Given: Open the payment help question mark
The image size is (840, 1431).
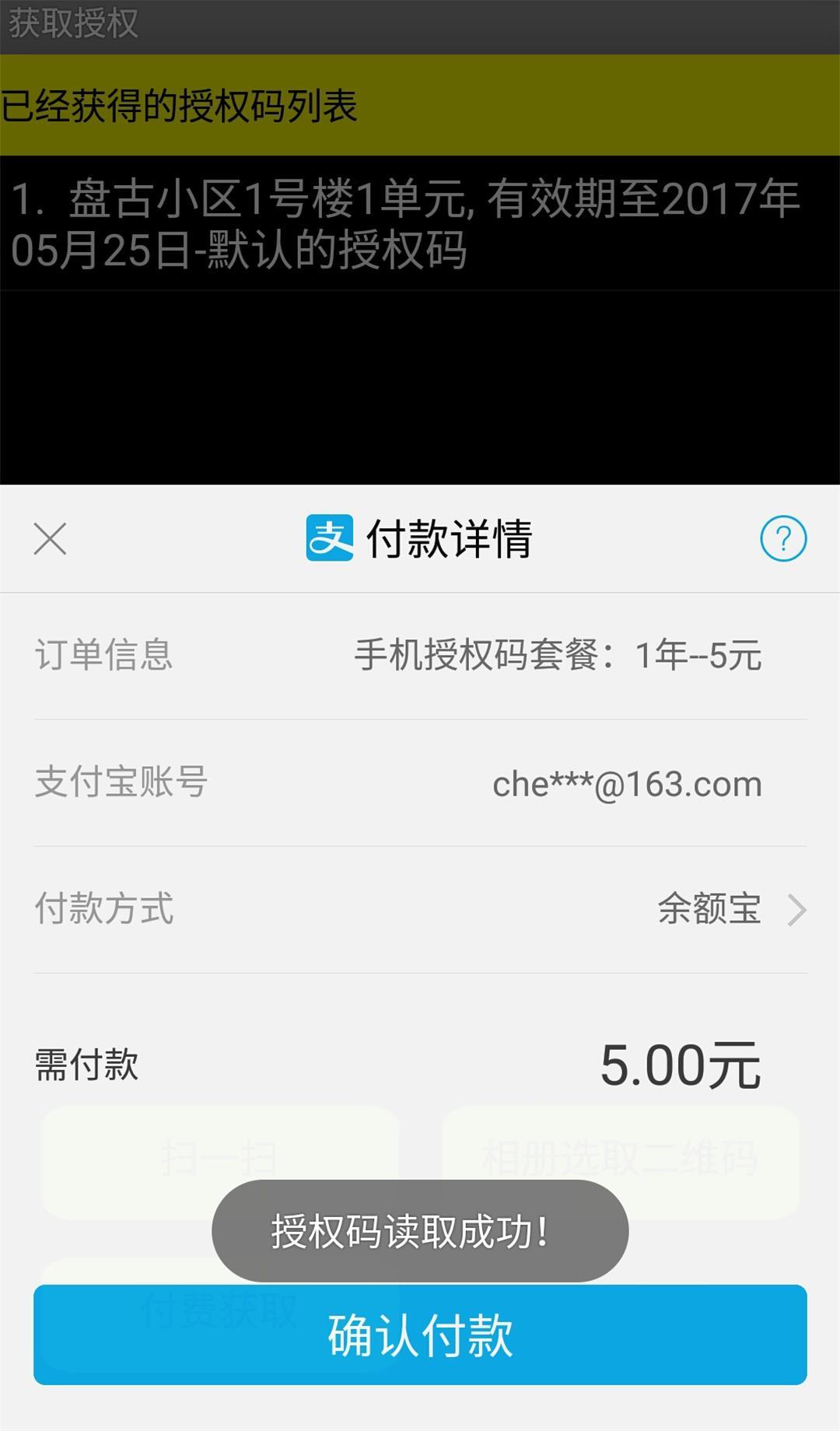Looking at the screenshot, I should click(x=783, y=538).
